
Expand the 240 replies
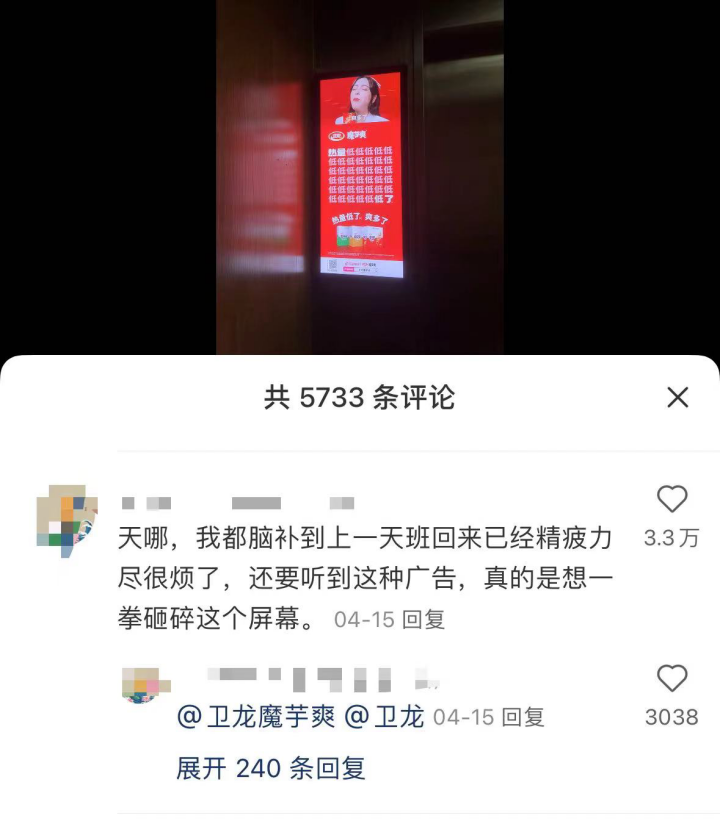tap(270, 768)
